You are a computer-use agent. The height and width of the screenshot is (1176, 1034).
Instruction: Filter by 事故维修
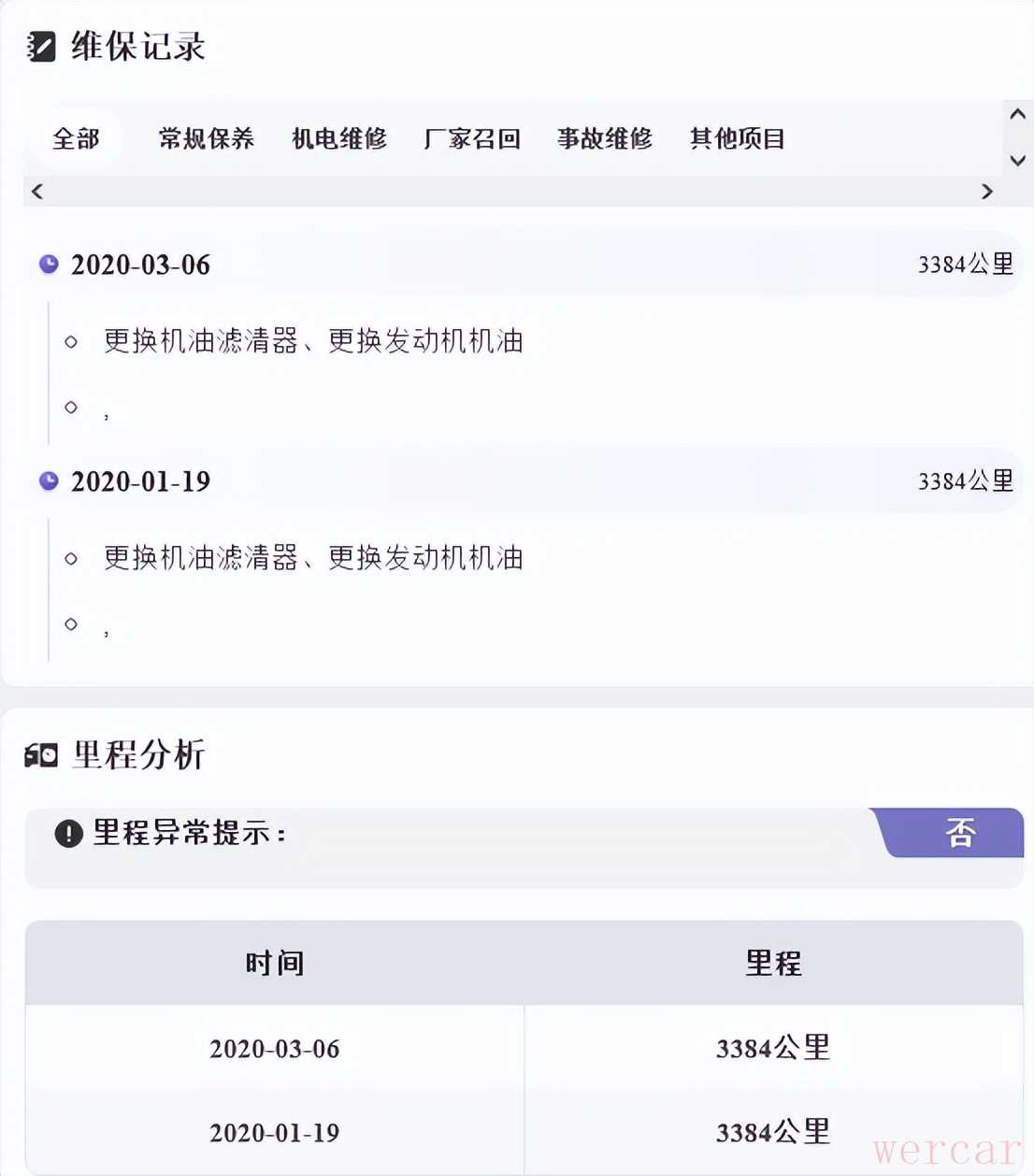(x=605, y=139)
